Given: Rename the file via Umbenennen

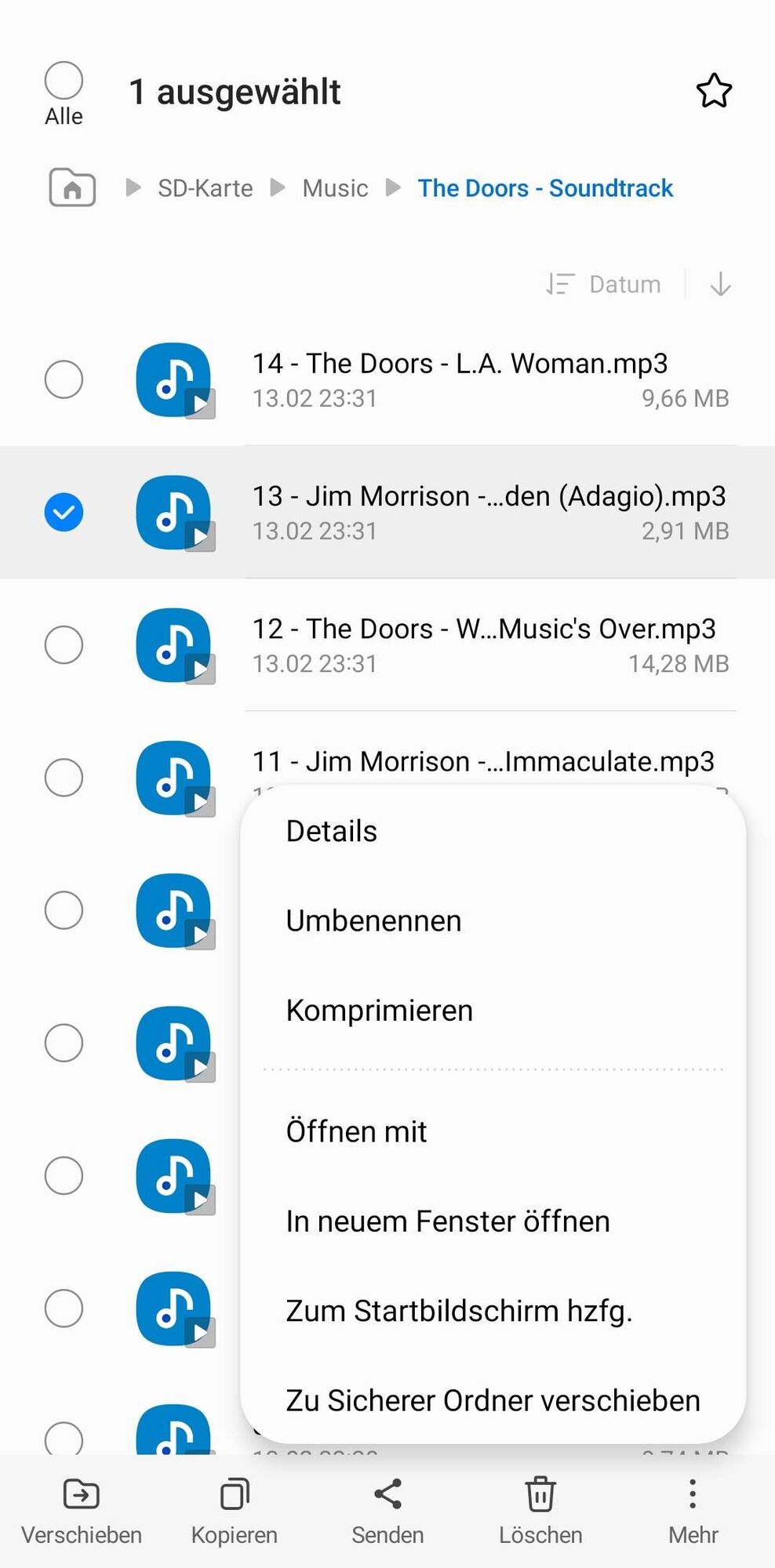Looking at the screenshot, I should tap(373, 920).
